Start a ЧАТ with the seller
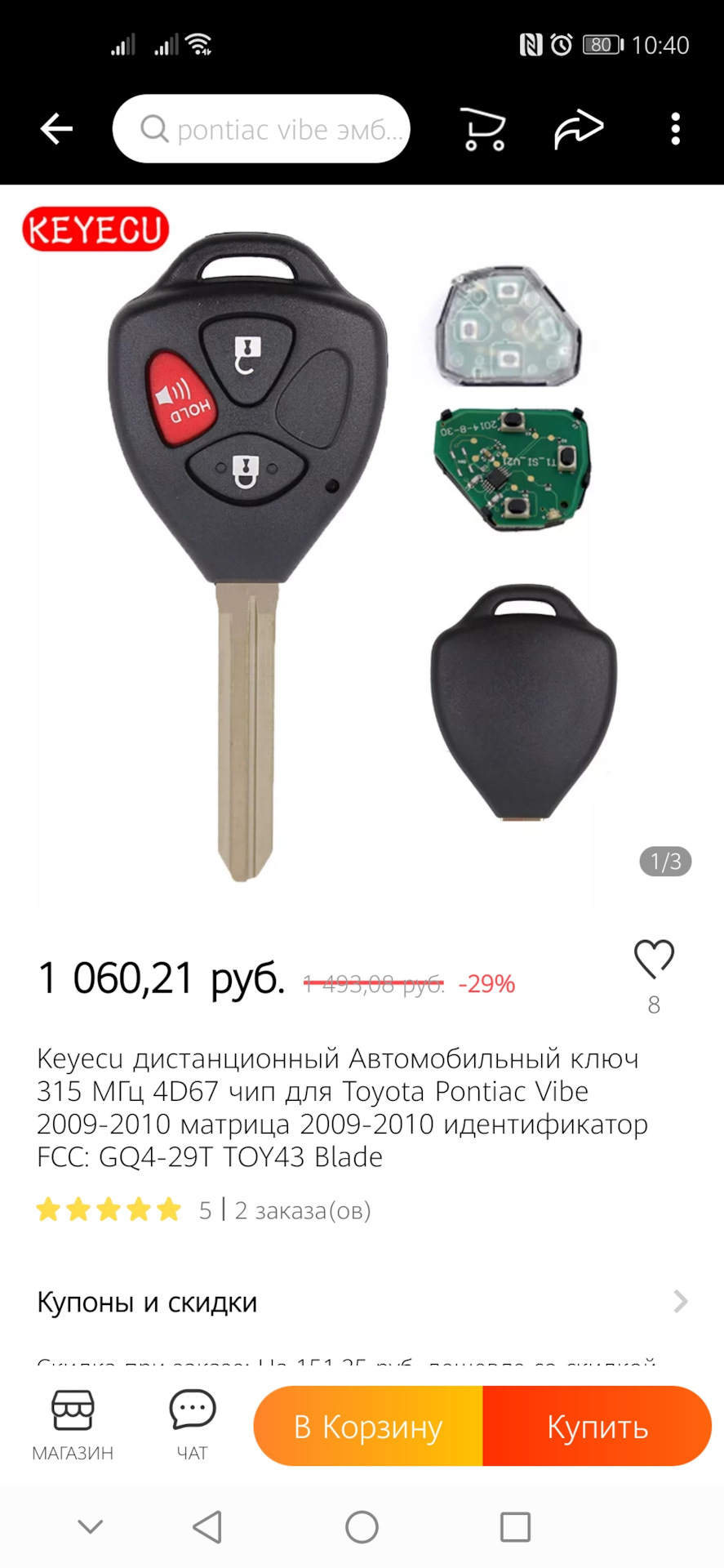This screenshot has width=724, height=1568. coord(192,1425)
